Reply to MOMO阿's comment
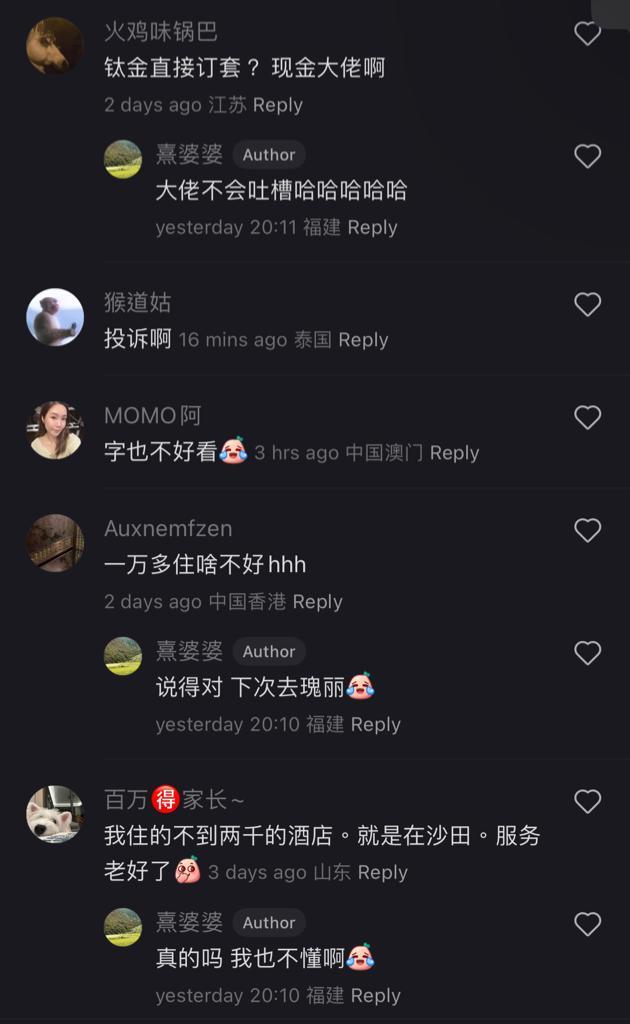630x1024 pixels. click(x=454, y=453)
